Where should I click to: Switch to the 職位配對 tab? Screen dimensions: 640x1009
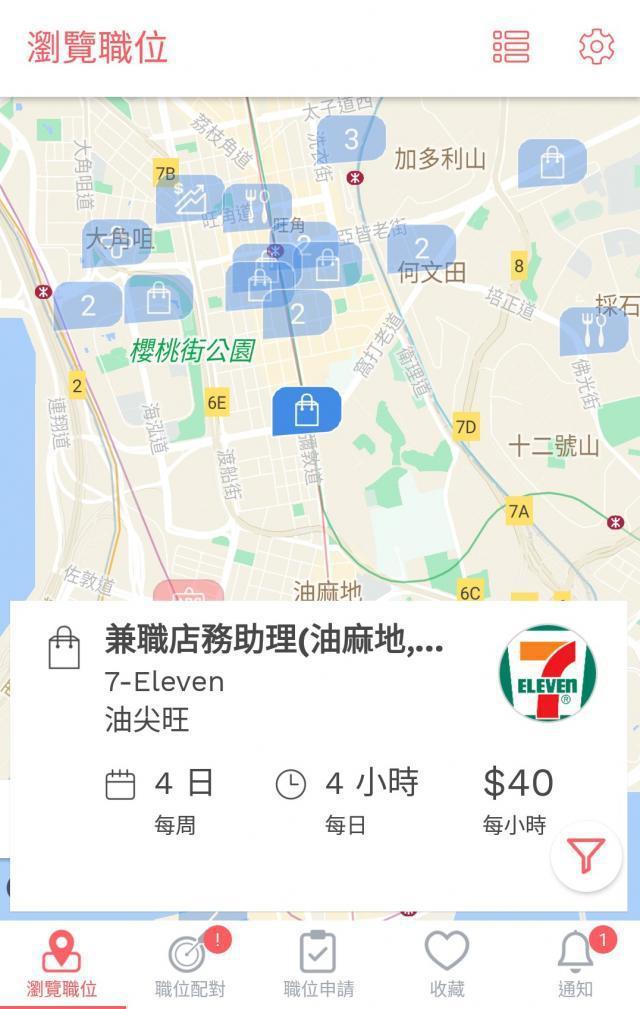190,965
